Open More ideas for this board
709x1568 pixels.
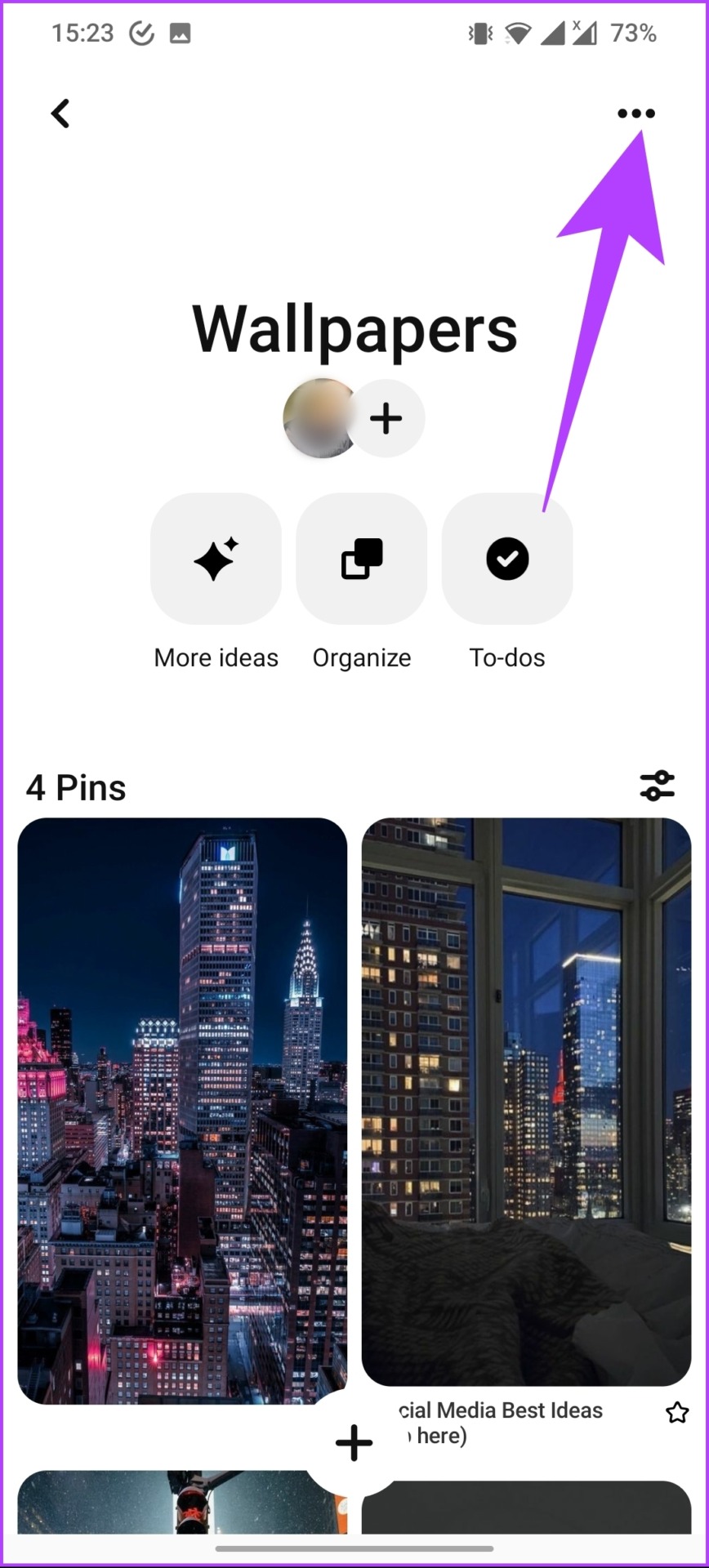[x=216, y=559]
